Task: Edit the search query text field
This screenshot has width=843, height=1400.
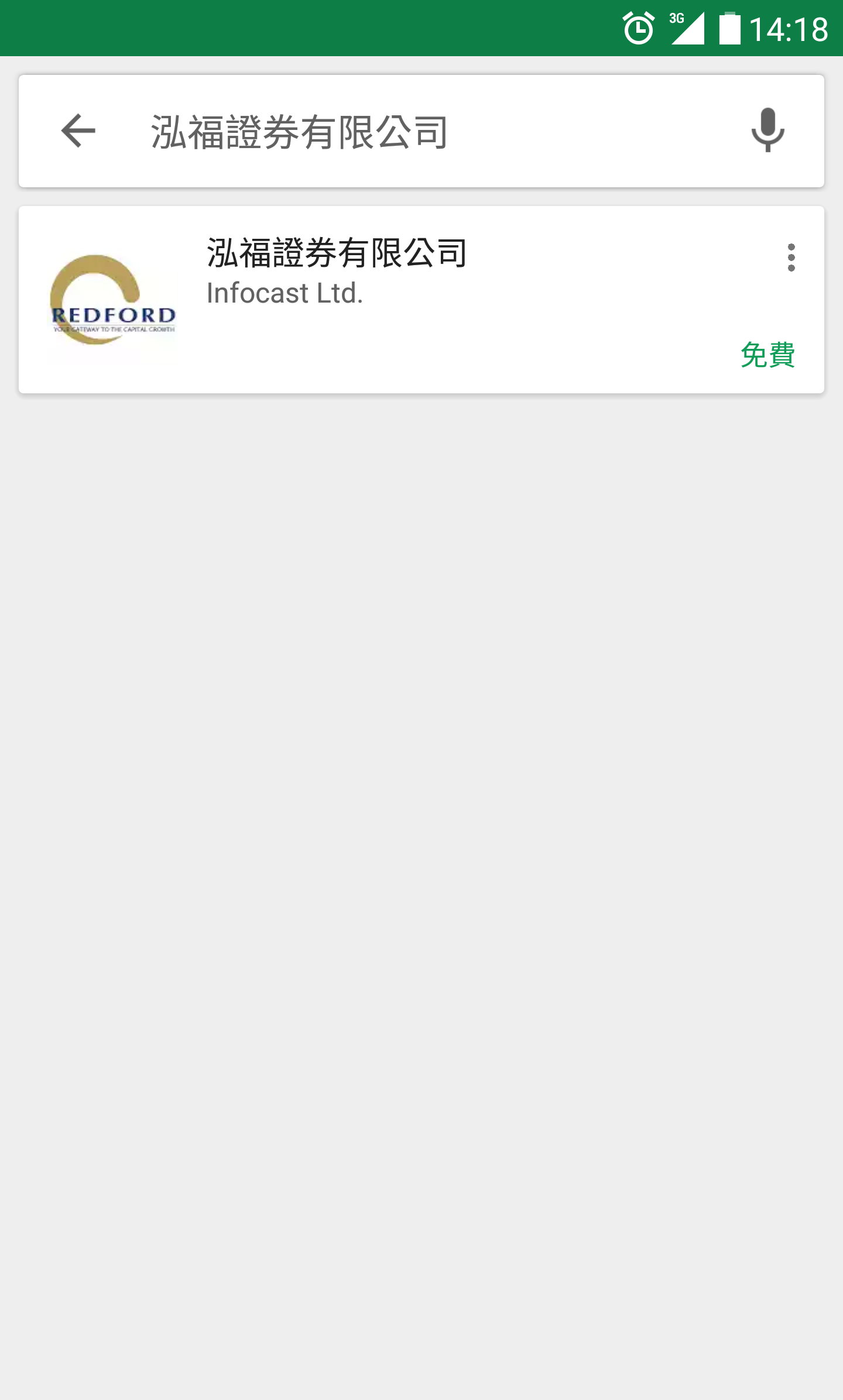Action: click(x=410, y=132)
